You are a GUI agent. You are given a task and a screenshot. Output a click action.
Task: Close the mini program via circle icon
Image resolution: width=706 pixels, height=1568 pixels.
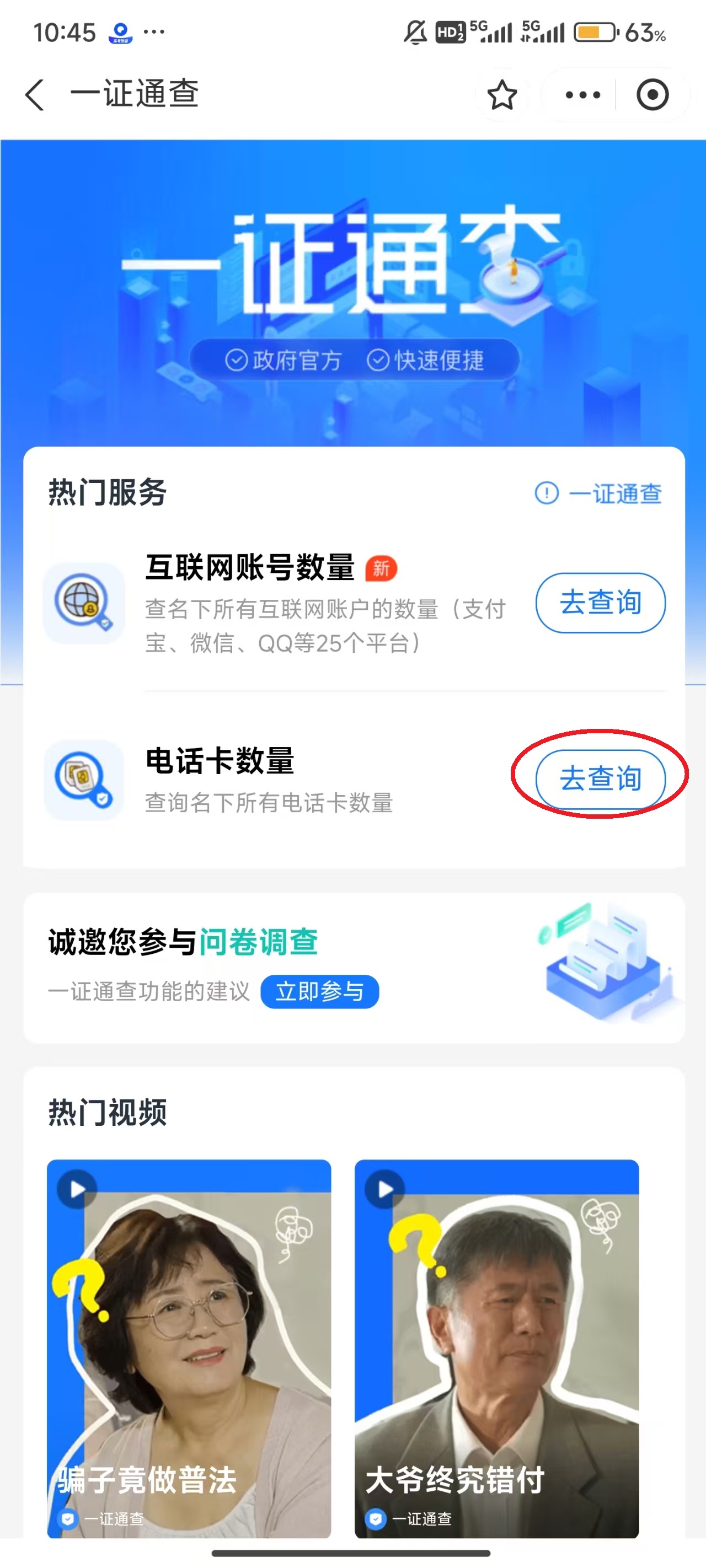click(652, 95)
